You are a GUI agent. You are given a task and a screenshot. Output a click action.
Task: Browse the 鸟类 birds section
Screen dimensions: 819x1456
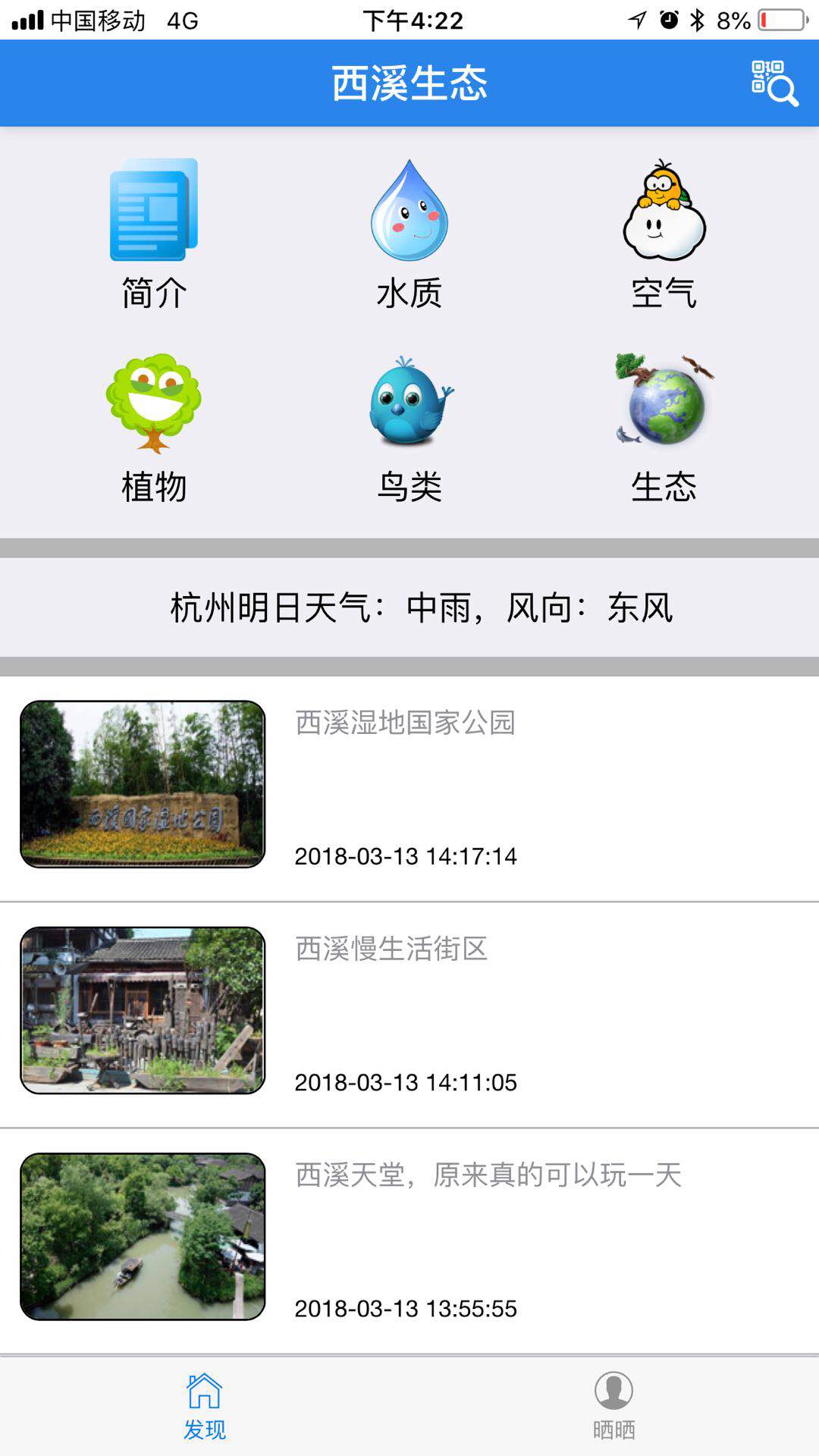409,428
